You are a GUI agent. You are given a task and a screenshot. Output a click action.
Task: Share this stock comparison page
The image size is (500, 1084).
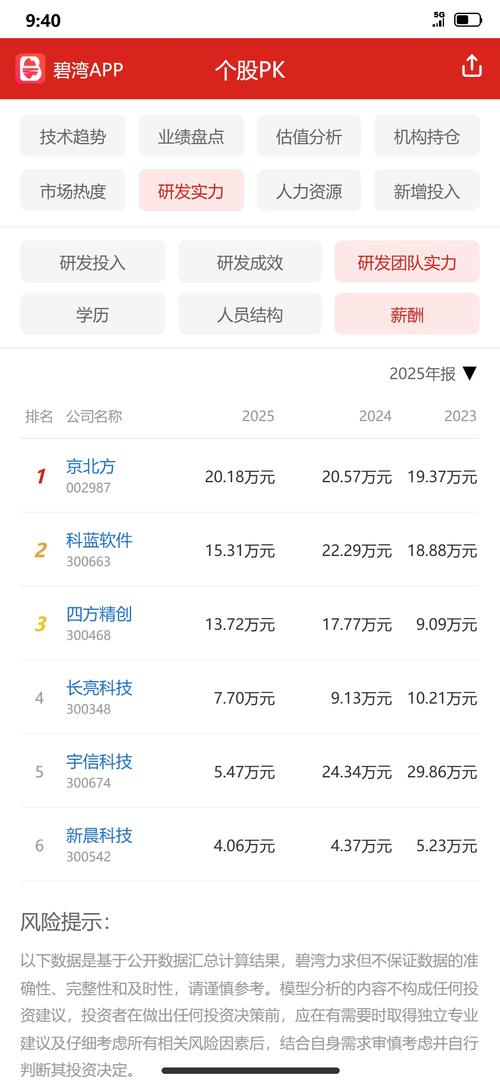472,67
